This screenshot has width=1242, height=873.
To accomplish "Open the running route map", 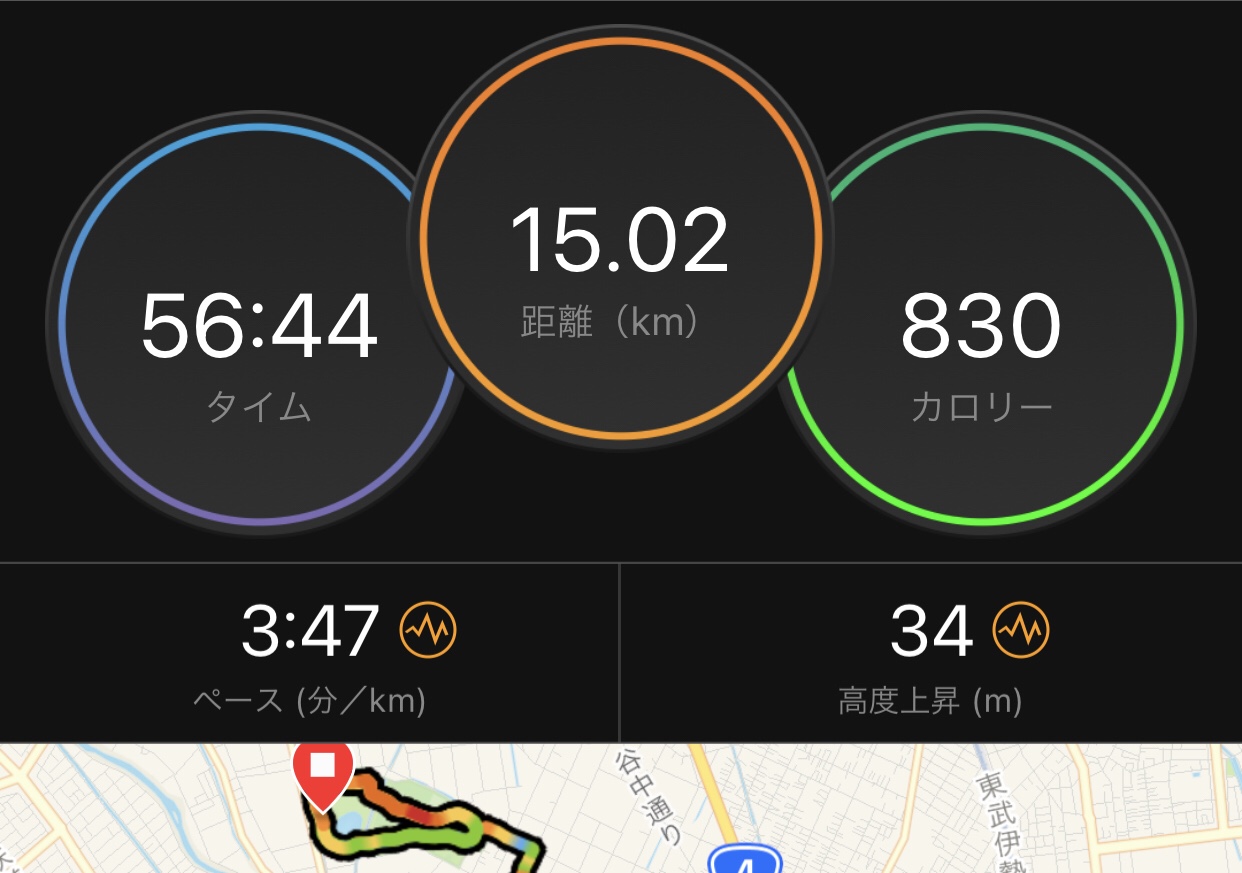I will (620, 810).
